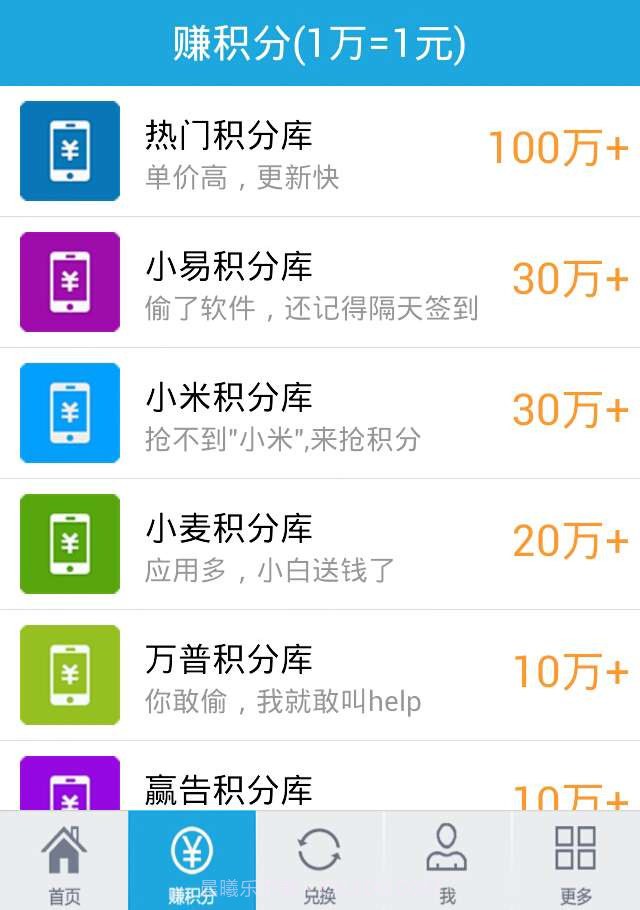Choose the 小麦积分库 row
Screen dimensions: 640x910
[x=320, y=544]
